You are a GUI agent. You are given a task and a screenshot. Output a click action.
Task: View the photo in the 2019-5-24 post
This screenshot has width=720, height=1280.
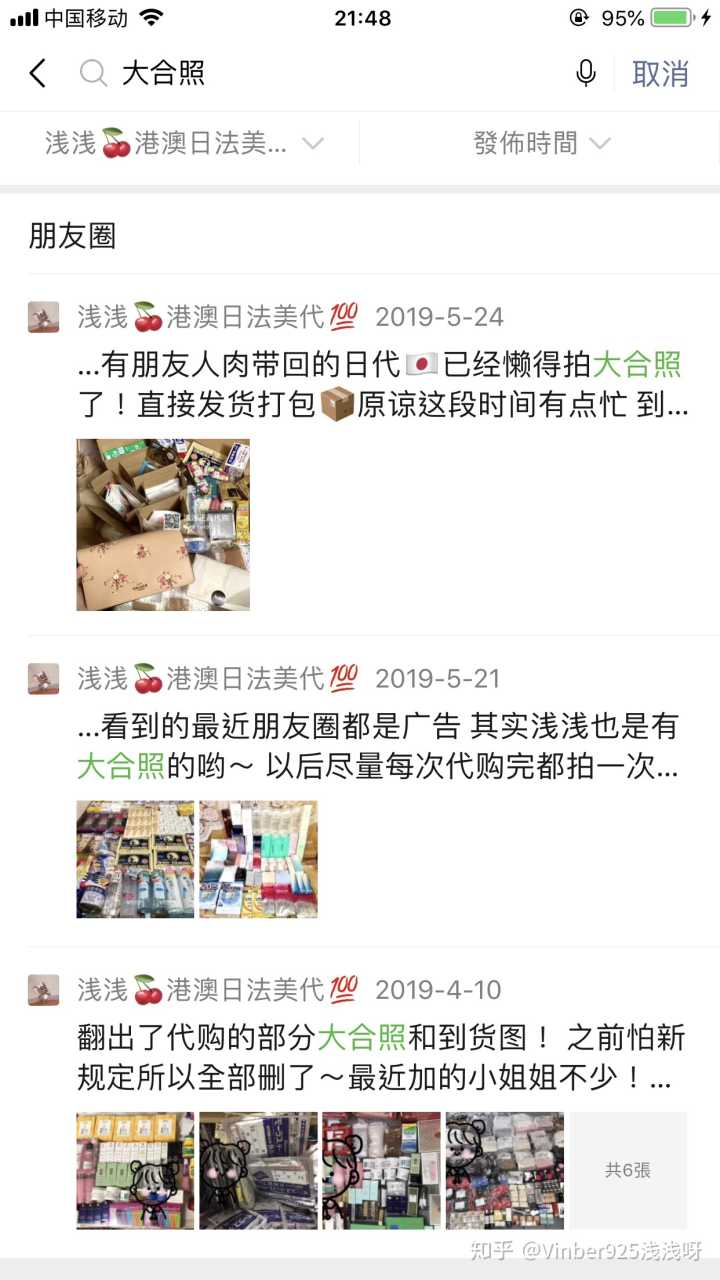(x=163, y=524)
